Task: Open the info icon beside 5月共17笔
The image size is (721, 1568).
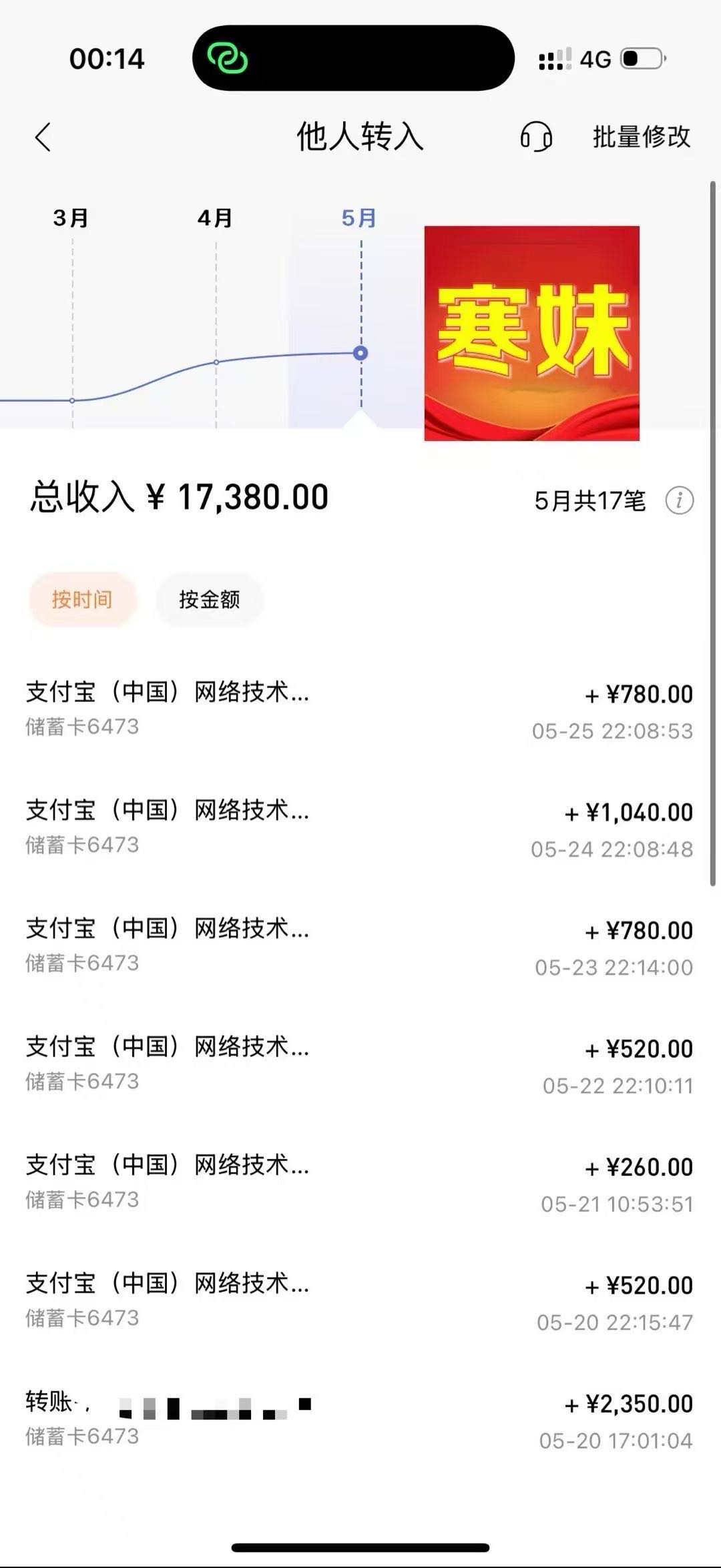Action: point(679,500)
